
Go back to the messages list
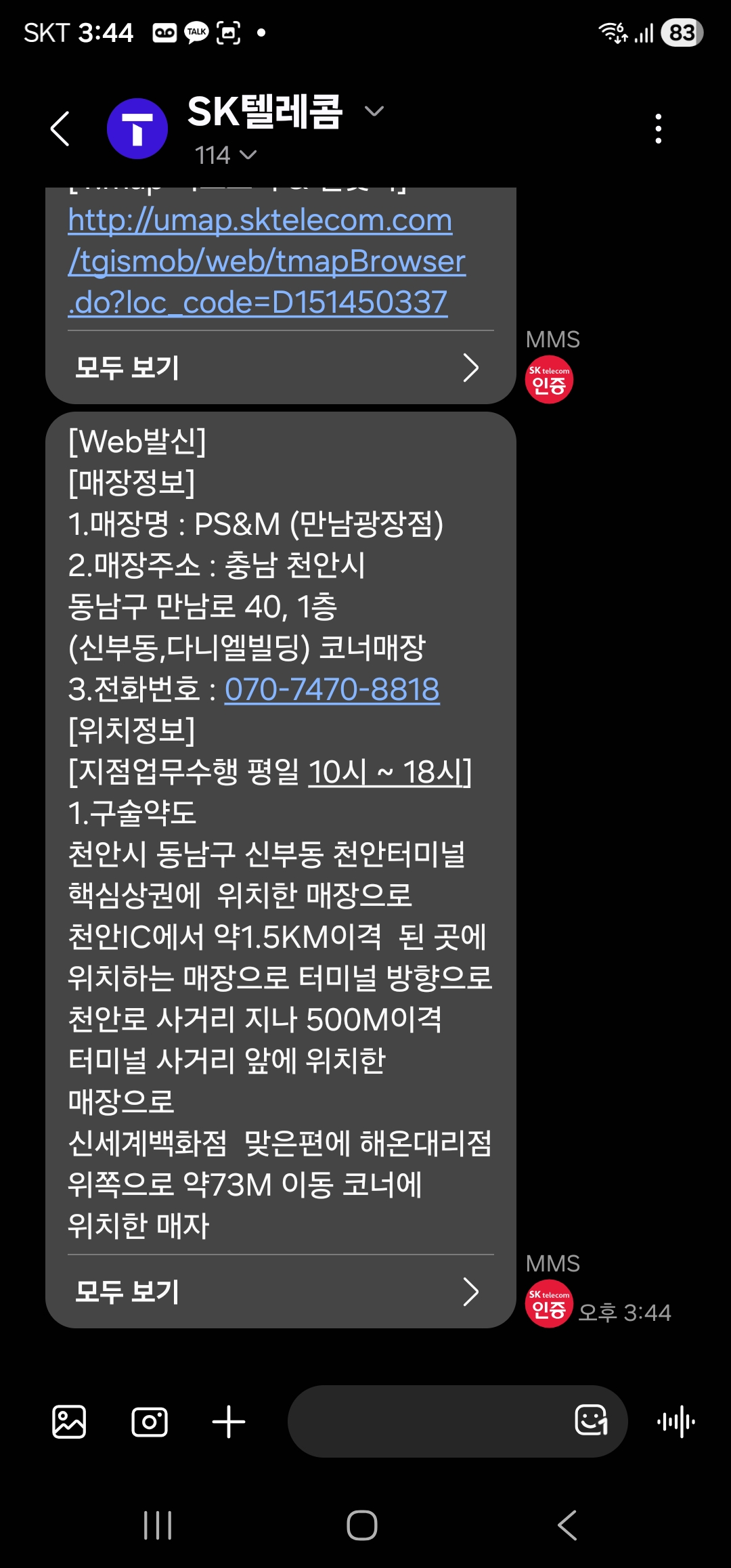point(60,129)
